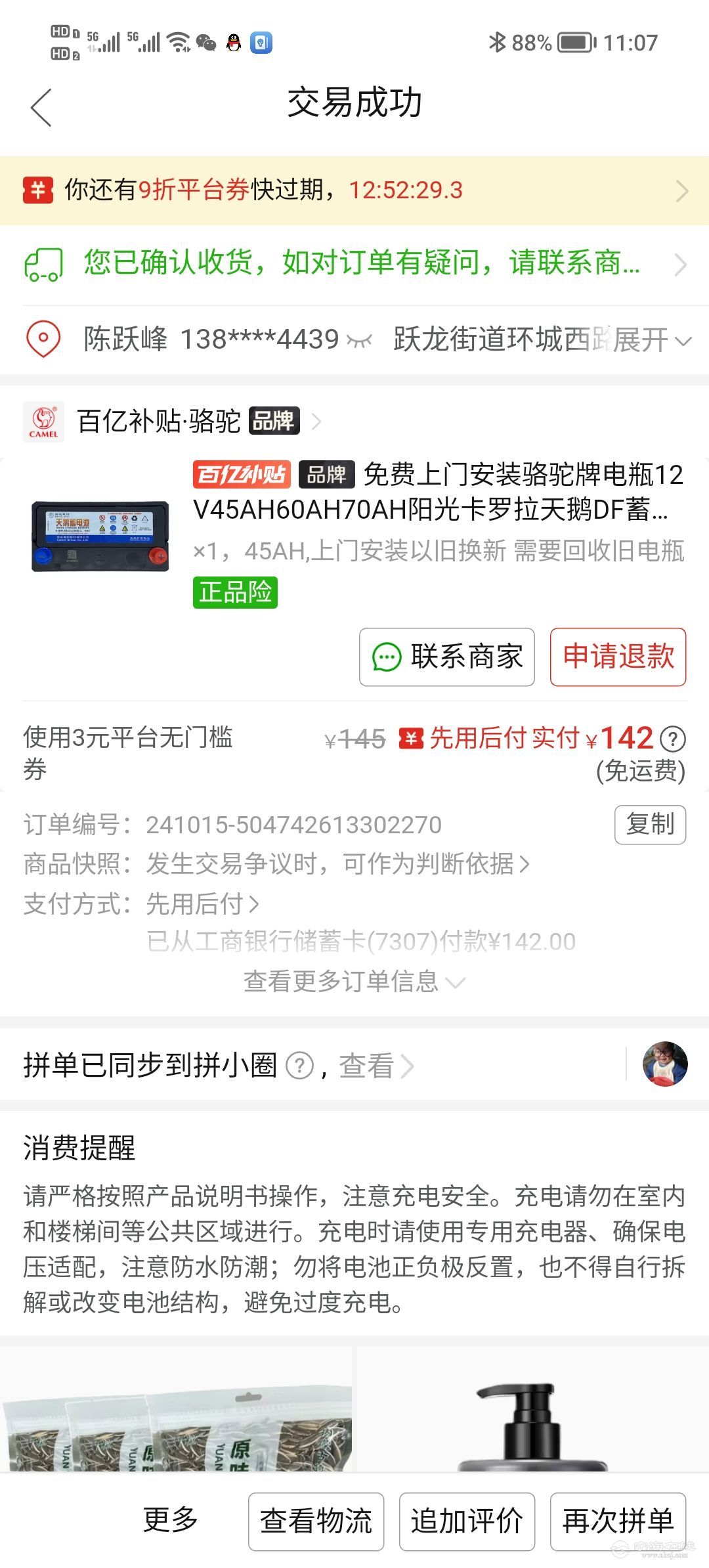The width and height of the screenshot is (709, 1568).
Task: Open the payment amount help question mark
Action: click(x=672, y=739)
